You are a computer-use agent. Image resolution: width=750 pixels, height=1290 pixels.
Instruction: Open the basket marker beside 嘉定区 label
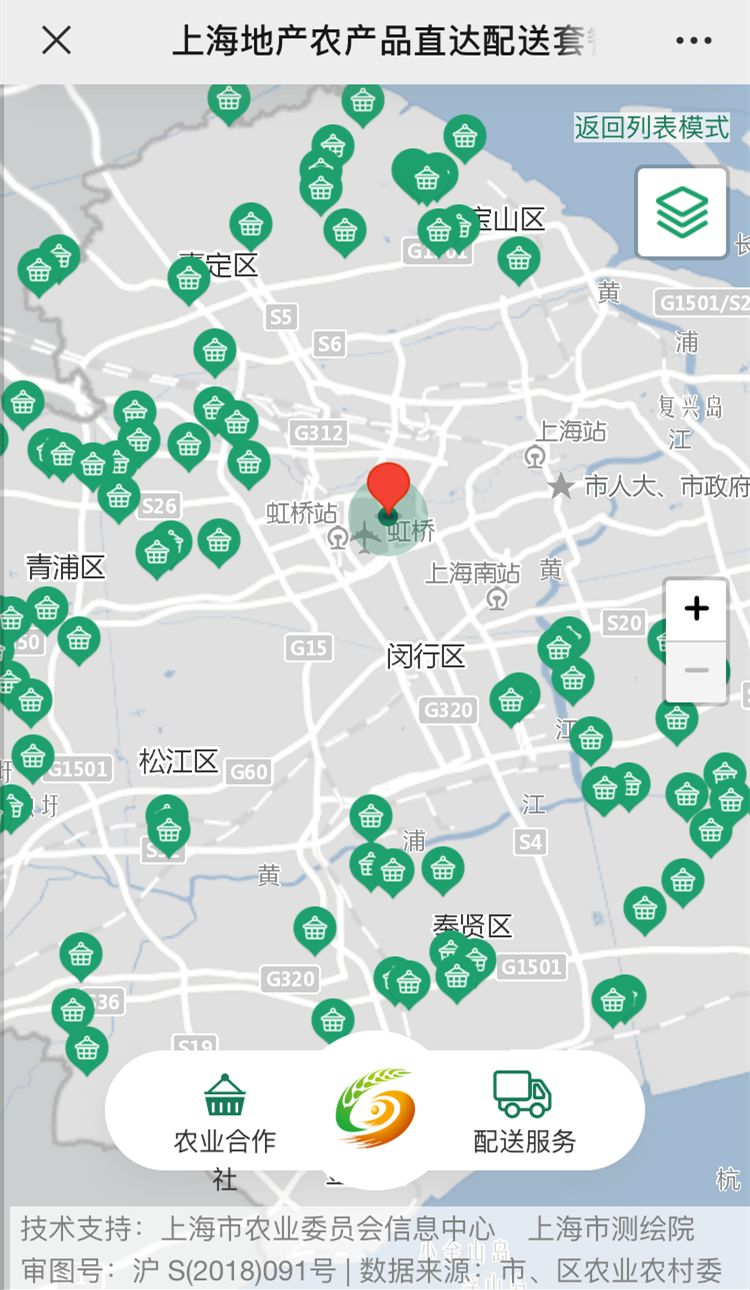(189, 278)
